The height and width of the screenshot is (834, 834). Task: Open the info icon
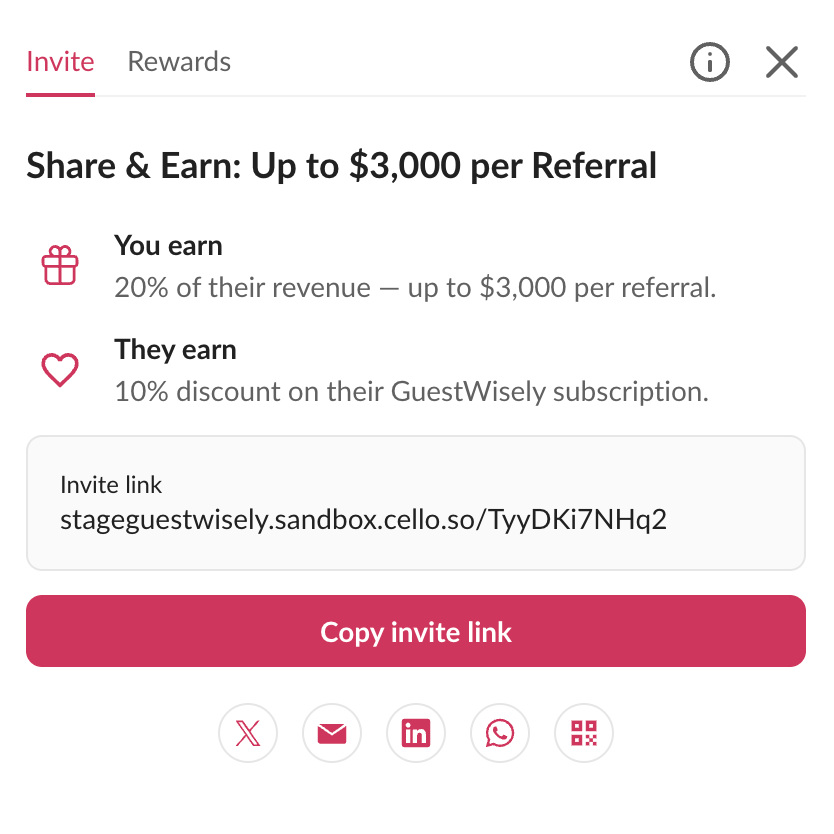[x=709, y=63]
